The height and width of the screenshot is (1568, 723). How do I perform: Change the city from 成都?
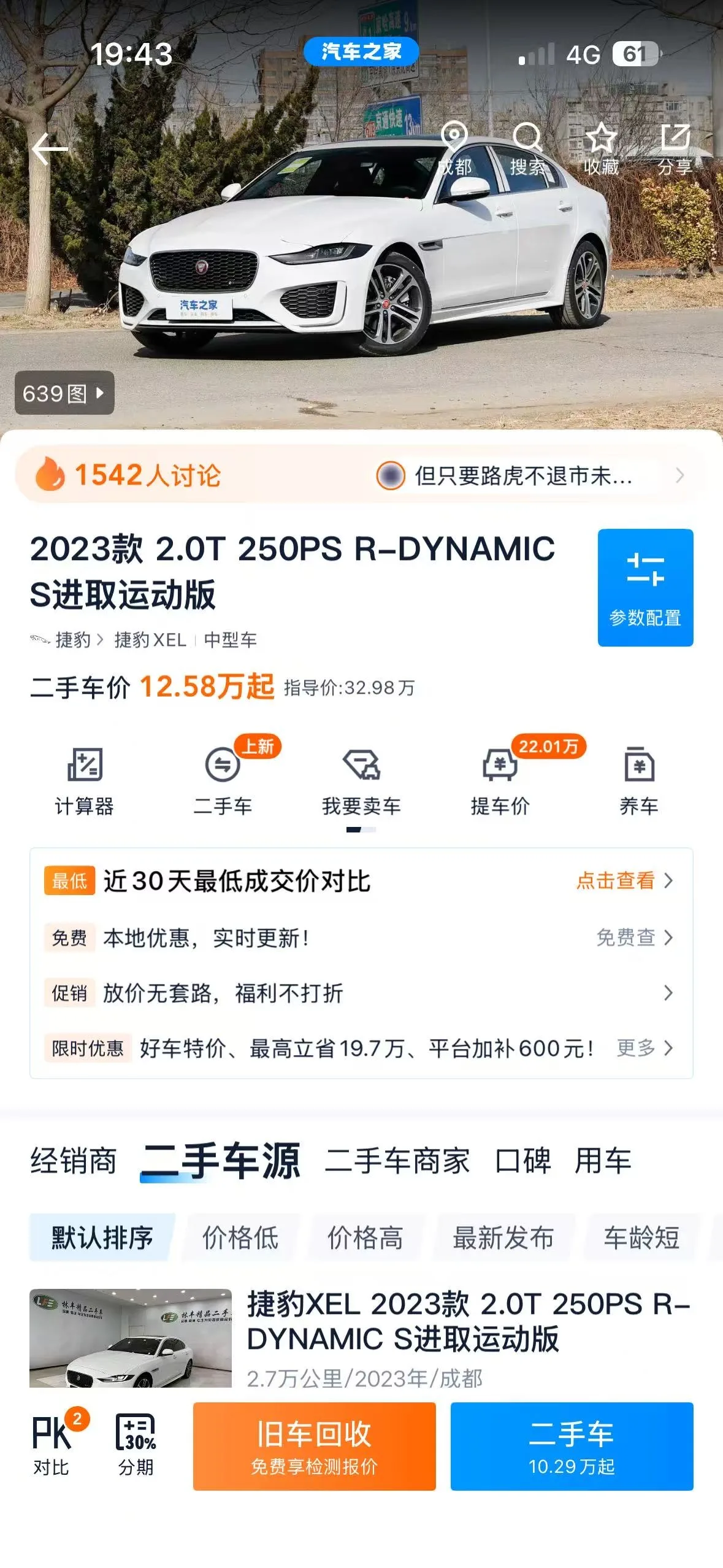[454, 150]
